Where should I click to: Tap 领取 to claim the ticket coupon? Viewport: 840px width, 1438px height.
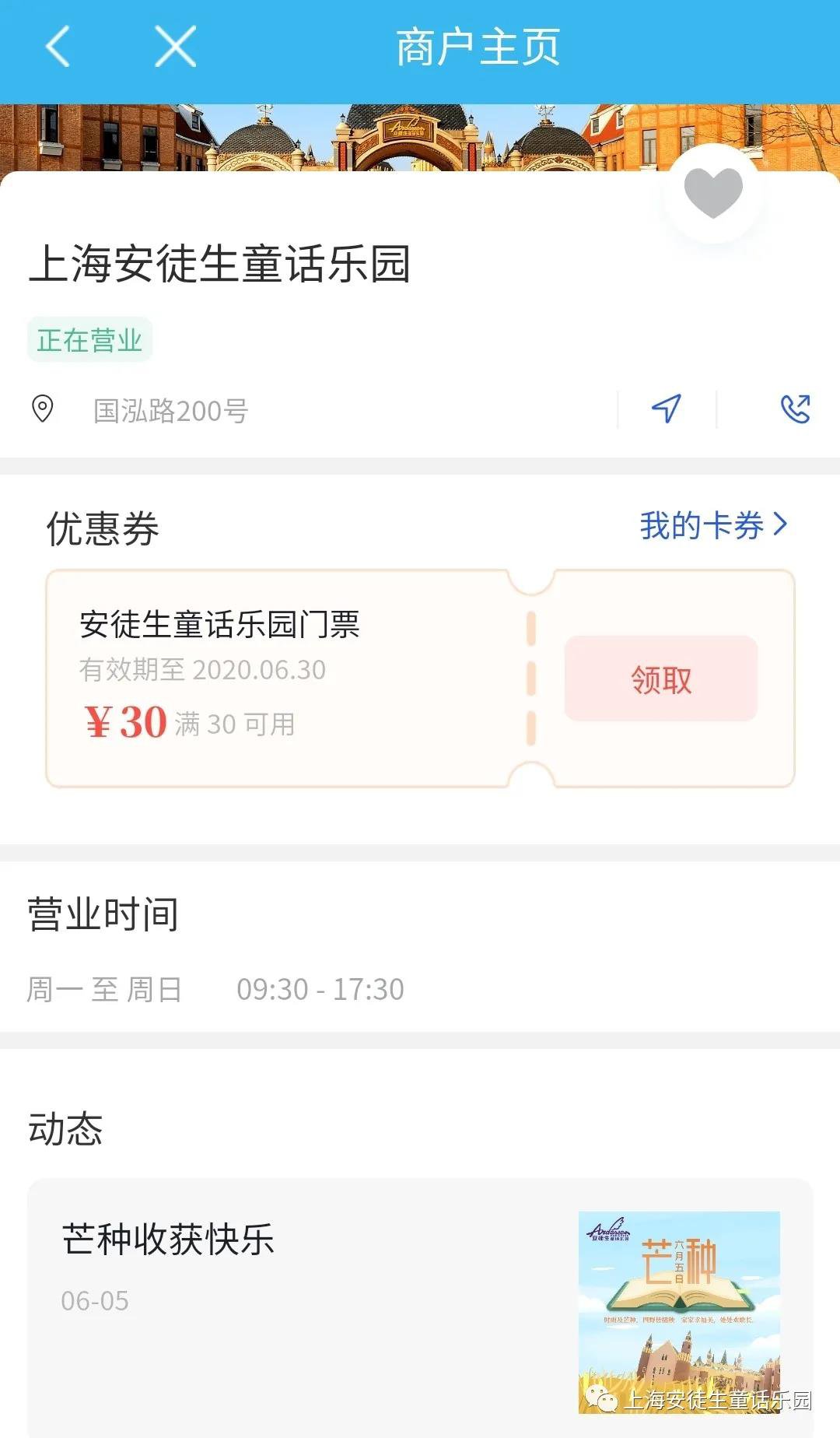click(660, 679)
